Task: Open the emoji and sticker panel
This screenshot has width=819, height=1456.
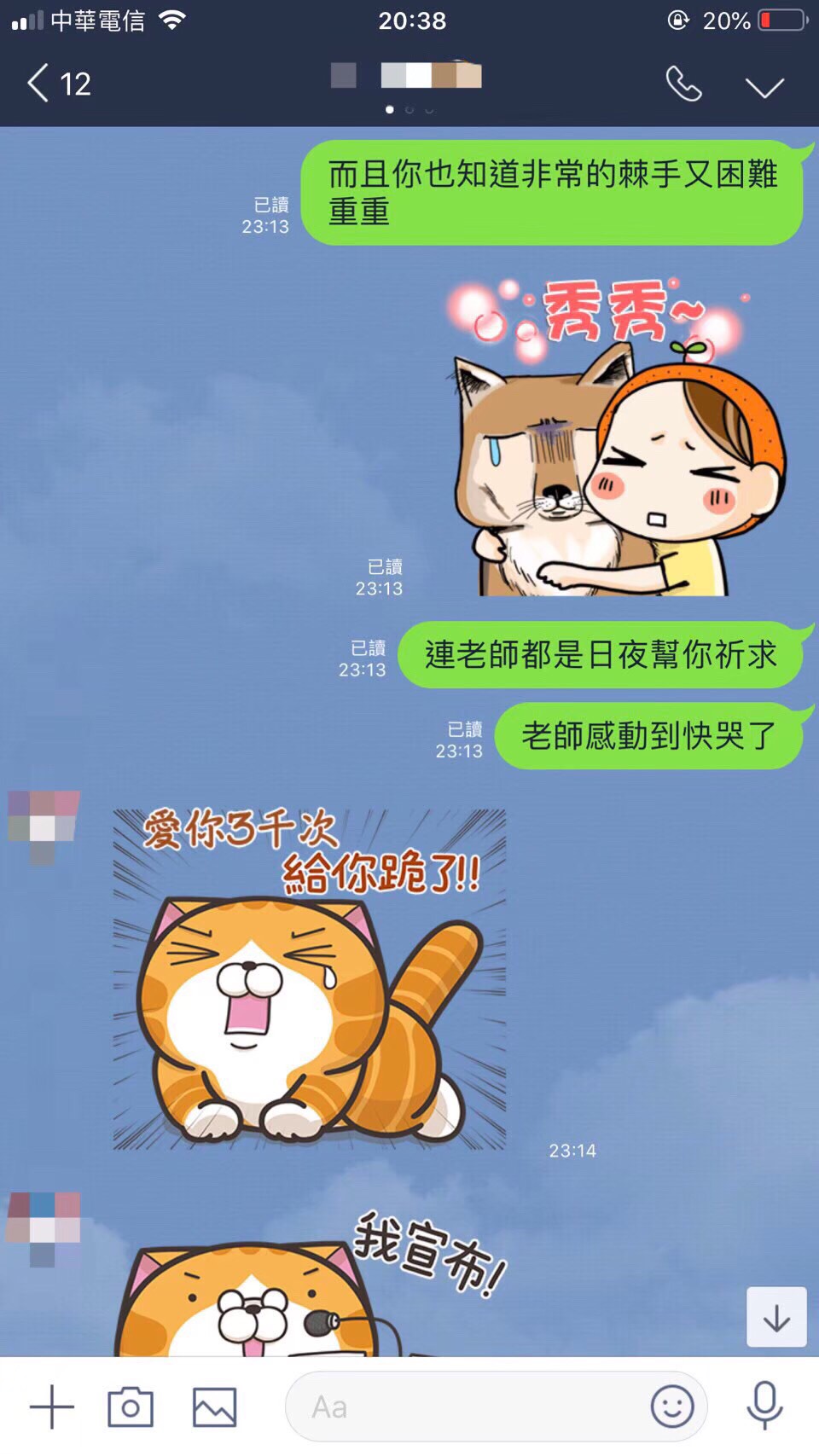Action: tap(672, 1406)
